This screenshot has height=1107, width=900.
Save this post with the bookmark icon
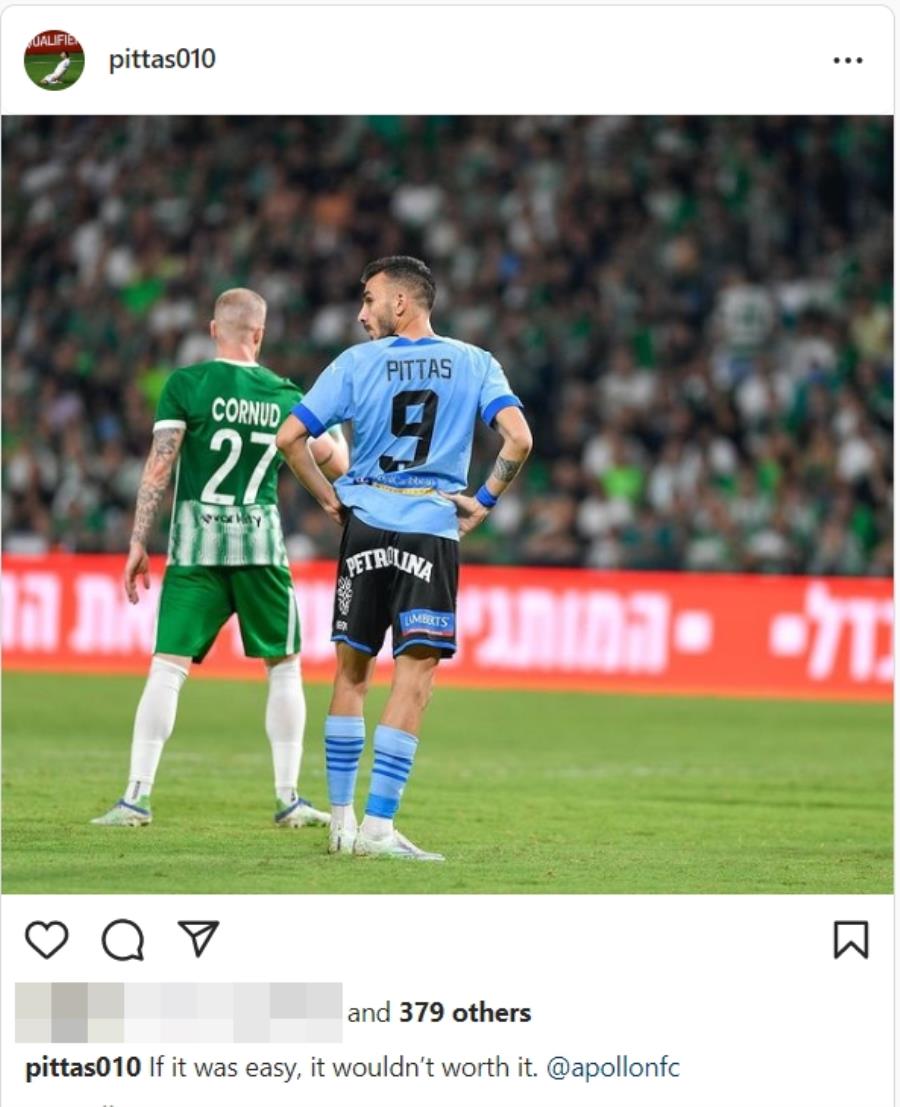[x=851, y=940]
